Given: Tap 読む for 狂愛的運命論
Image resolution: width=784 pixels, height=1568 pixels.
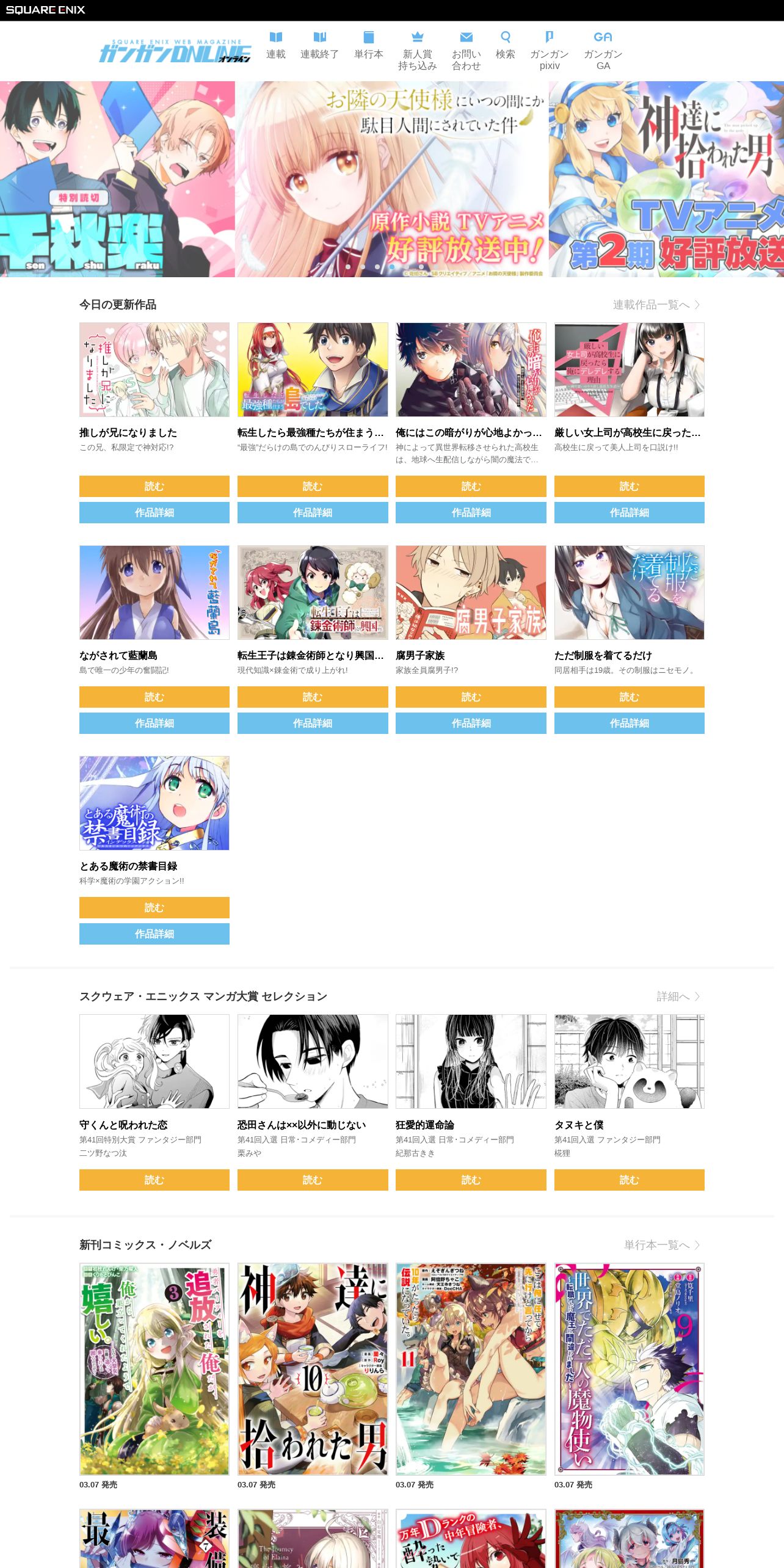Looking at the screenshot, I should click(471, 1180).
